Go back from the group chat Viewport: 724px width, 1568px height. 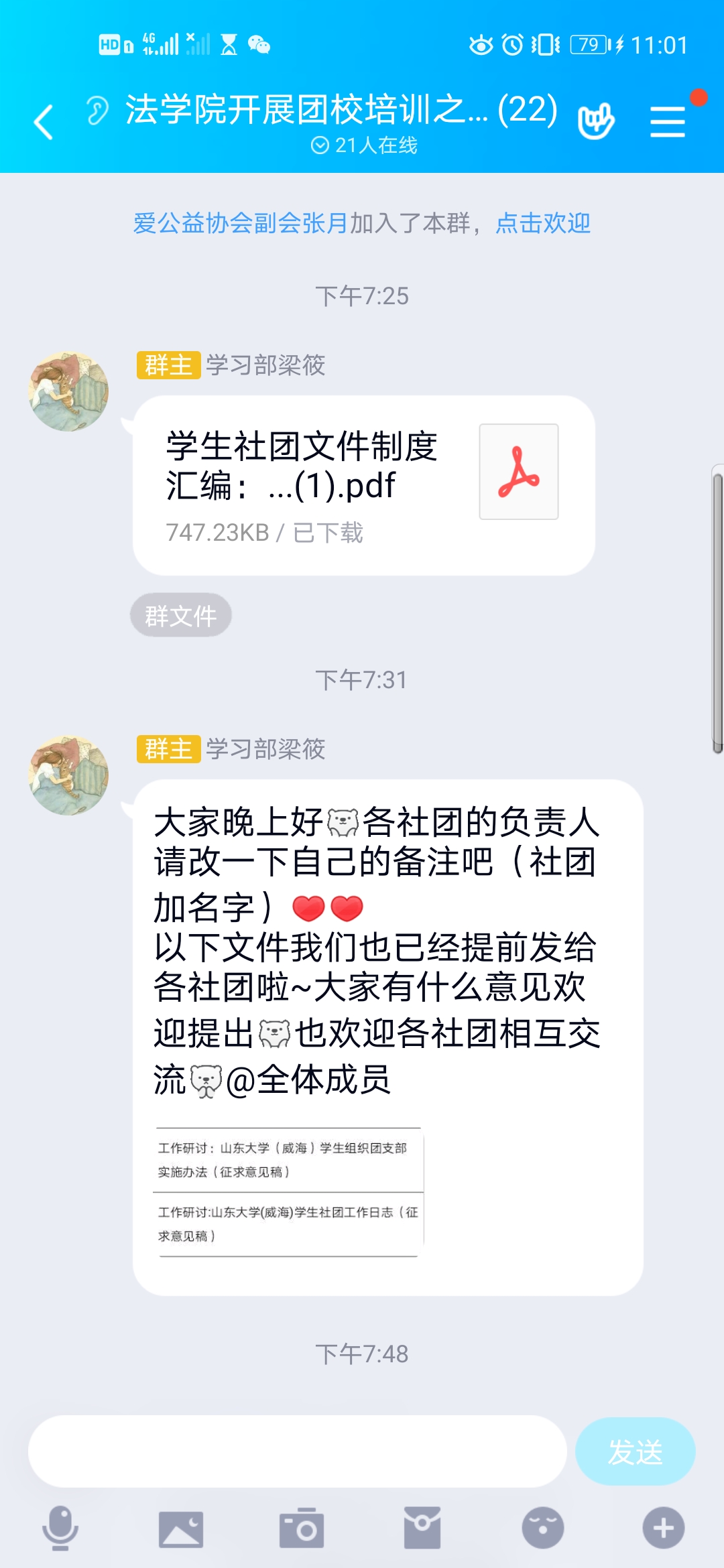pyautogui.click(x=44, y=122)
